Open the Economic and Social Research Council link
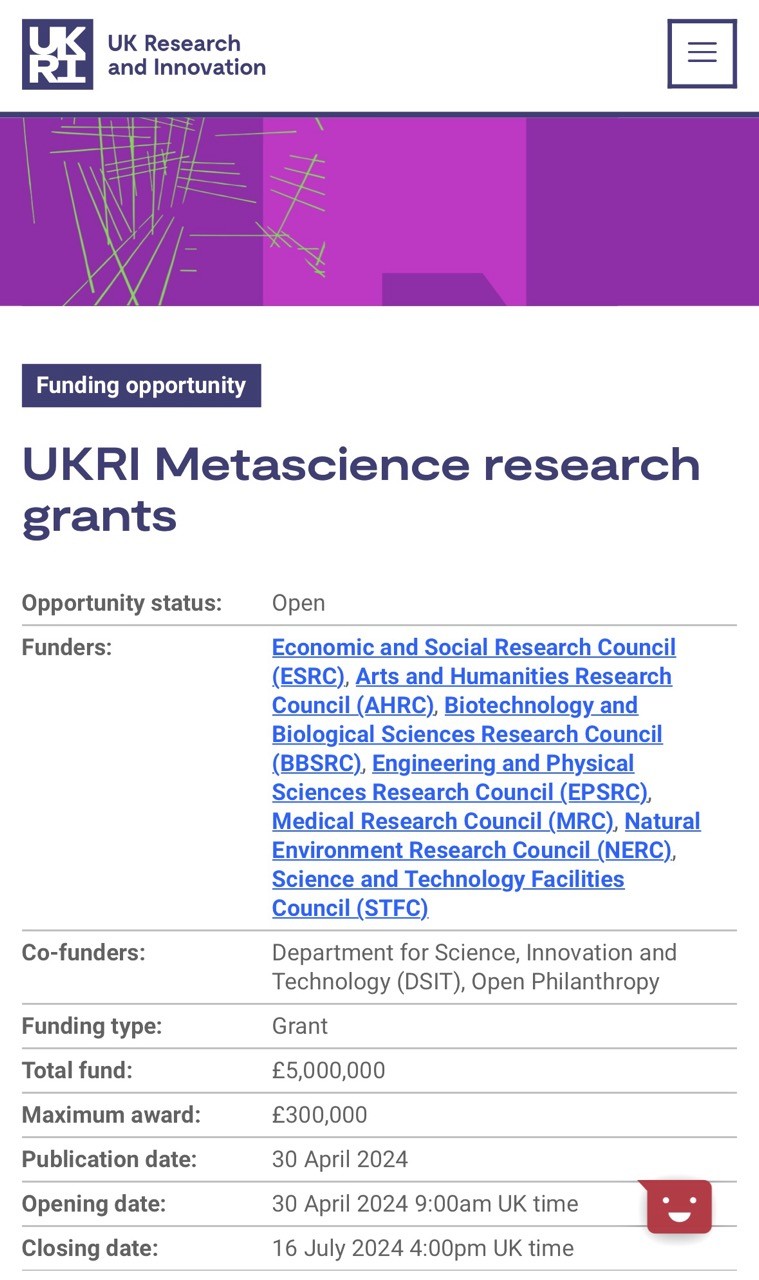This screenshot has width=759, height=1280. [x=473, y=648]
